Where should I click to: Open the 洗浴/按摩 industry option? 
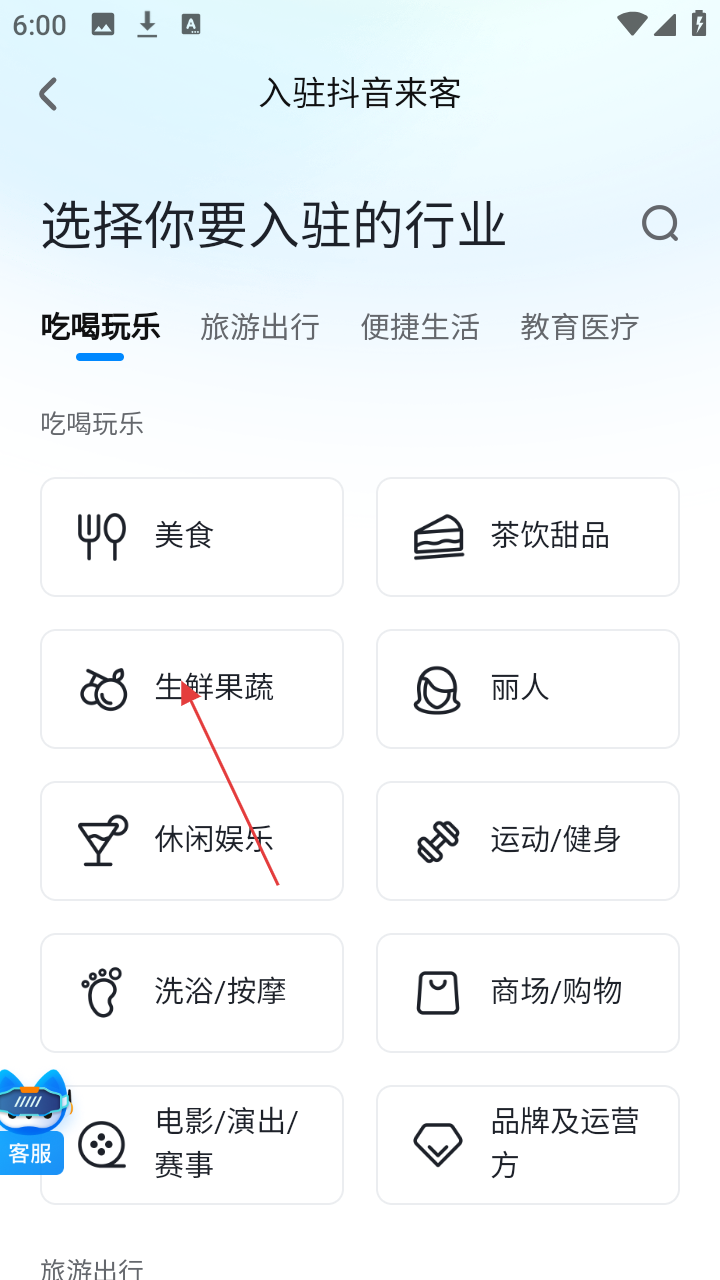coord(192,993)
